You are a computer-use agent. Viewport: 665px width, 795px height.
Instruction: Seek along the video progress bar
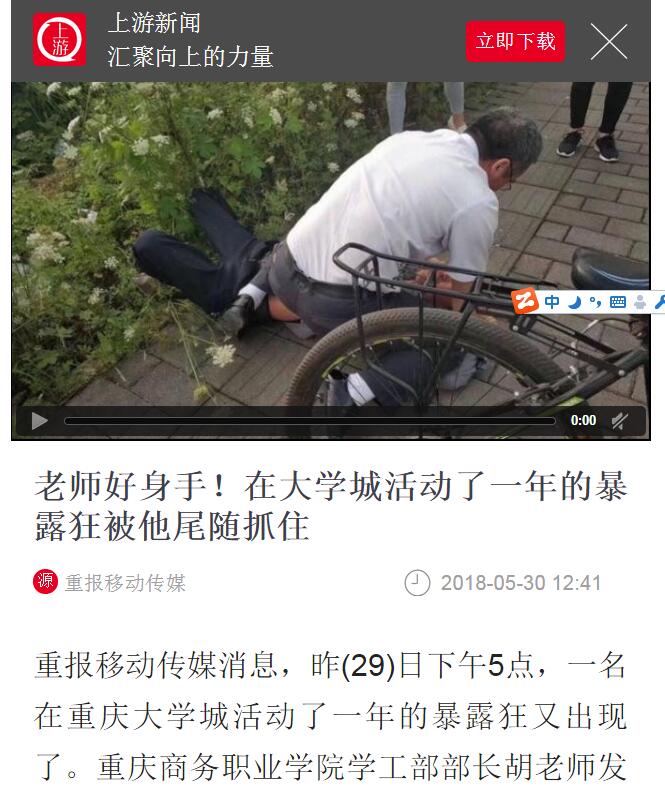coord(310,421)
